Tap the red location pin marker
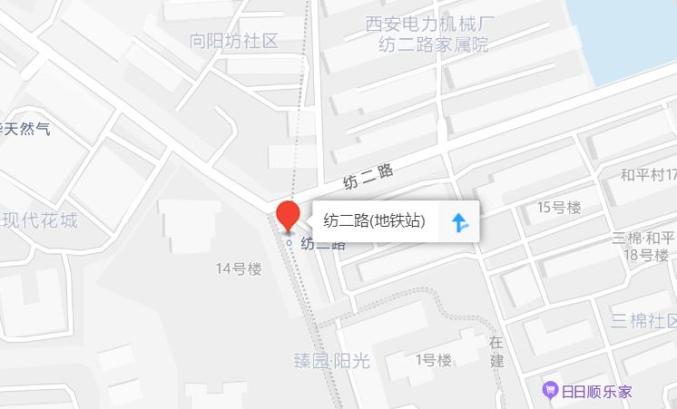The image size is (677, 409). 289,216
